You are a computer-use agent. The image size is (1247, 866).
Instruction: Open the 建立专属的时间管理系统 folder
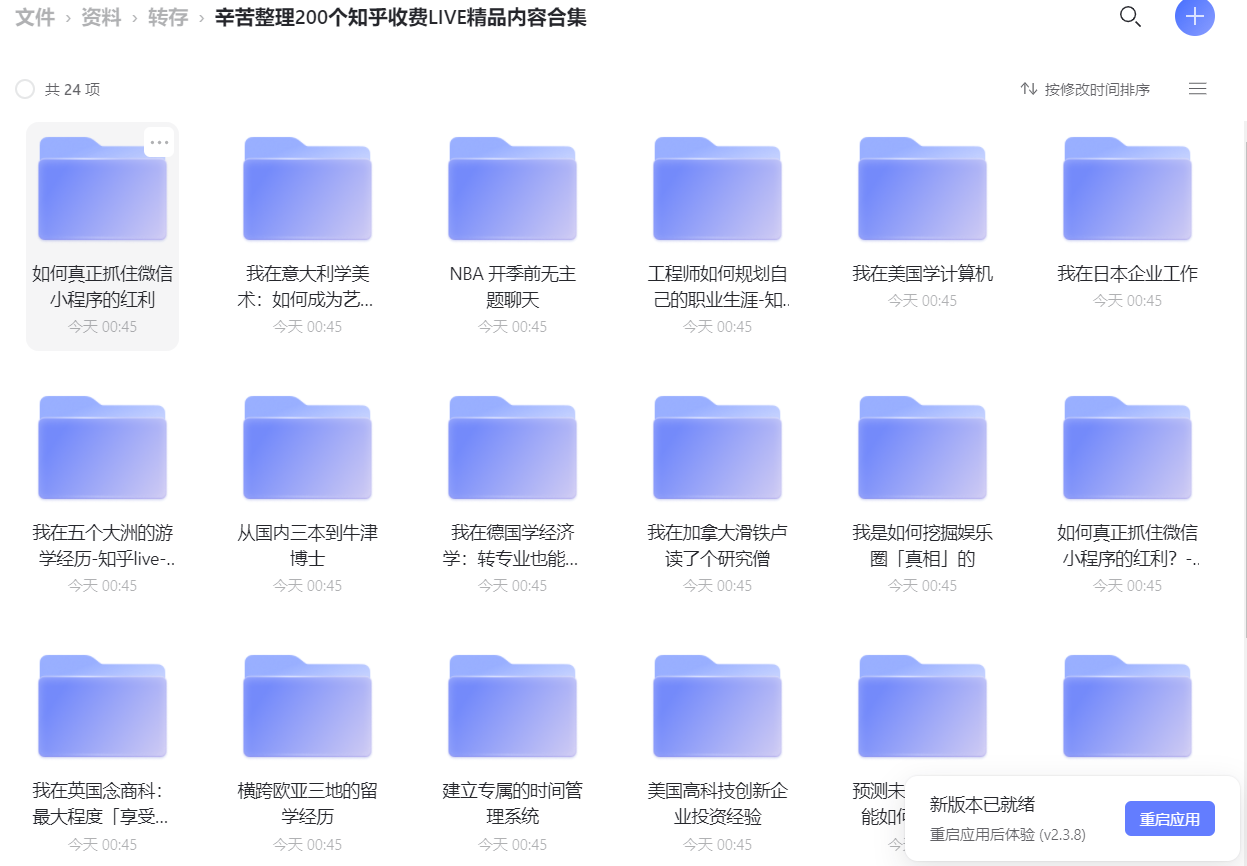pos(512,707)
